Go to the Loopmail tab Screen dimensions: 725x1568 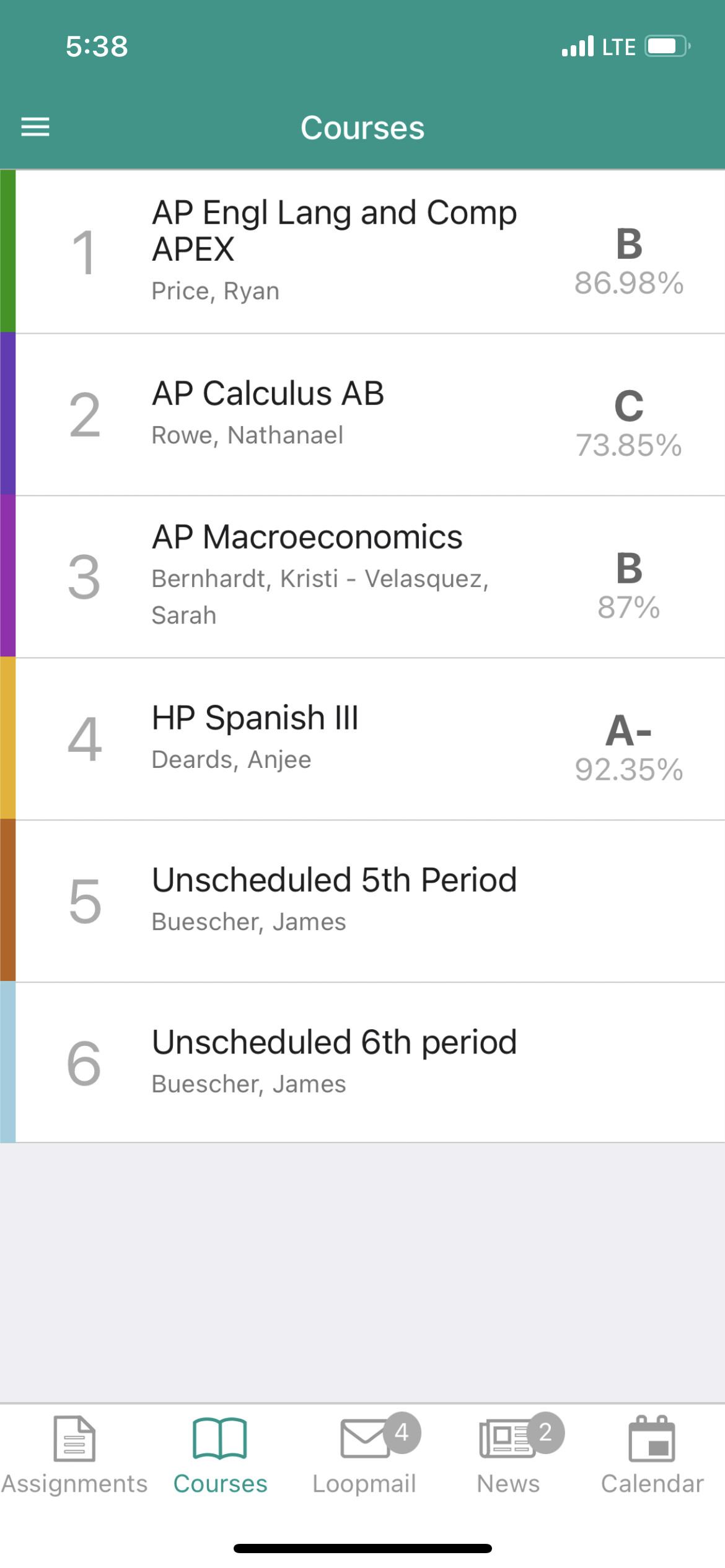[x=364, y=1456]
